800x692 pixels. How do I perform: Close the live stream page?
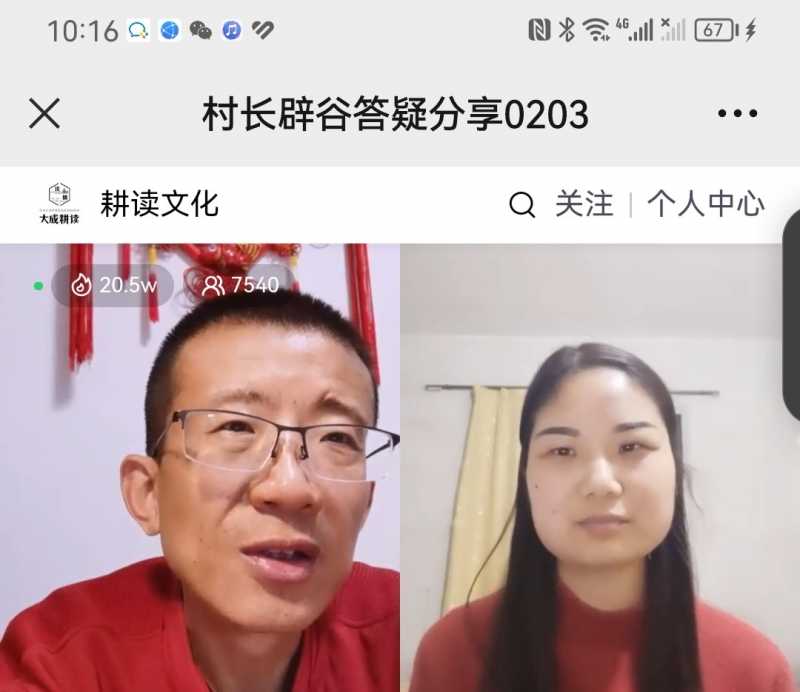point(44,114)
